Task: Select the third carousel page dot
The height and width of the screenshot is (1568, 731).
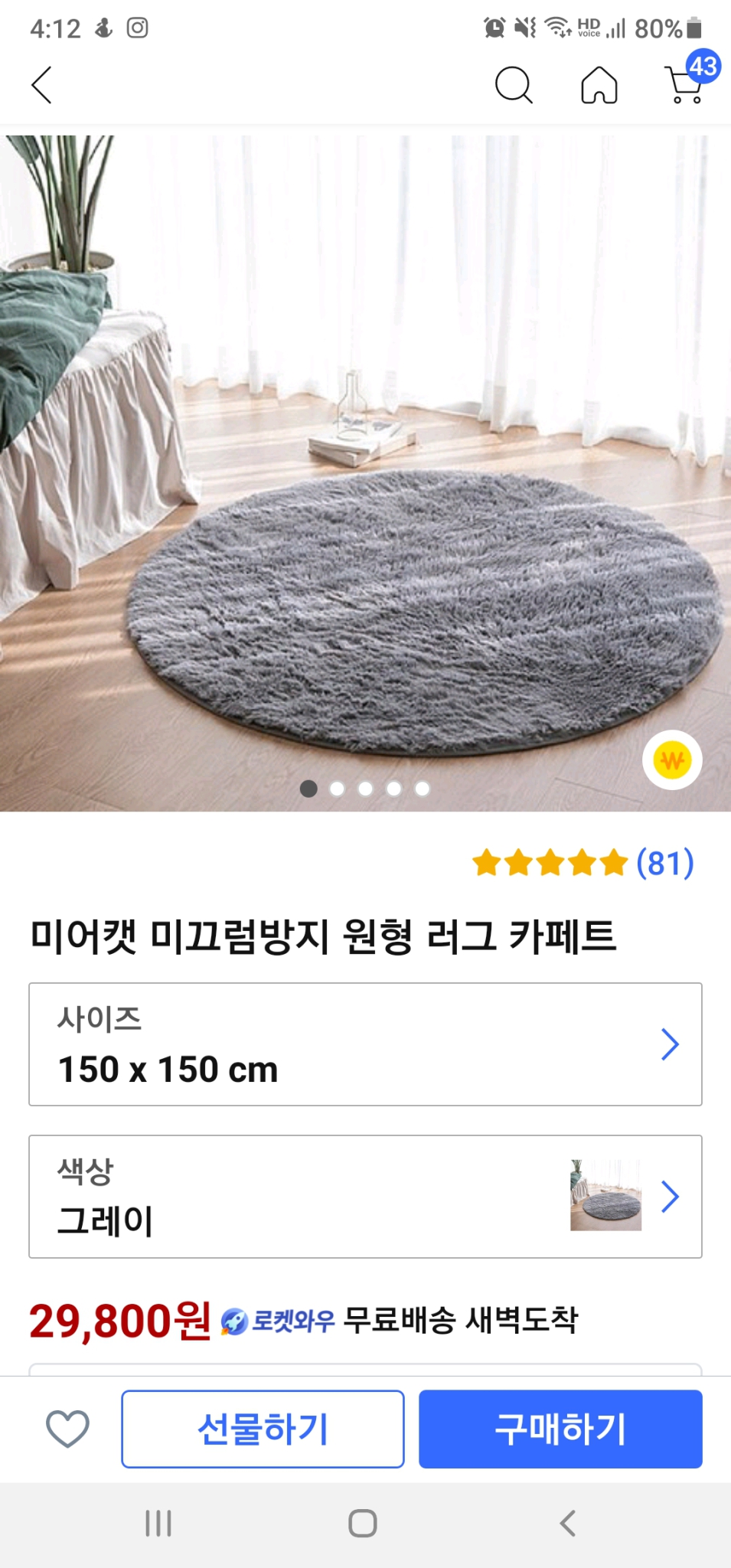Action: point(365,788)
